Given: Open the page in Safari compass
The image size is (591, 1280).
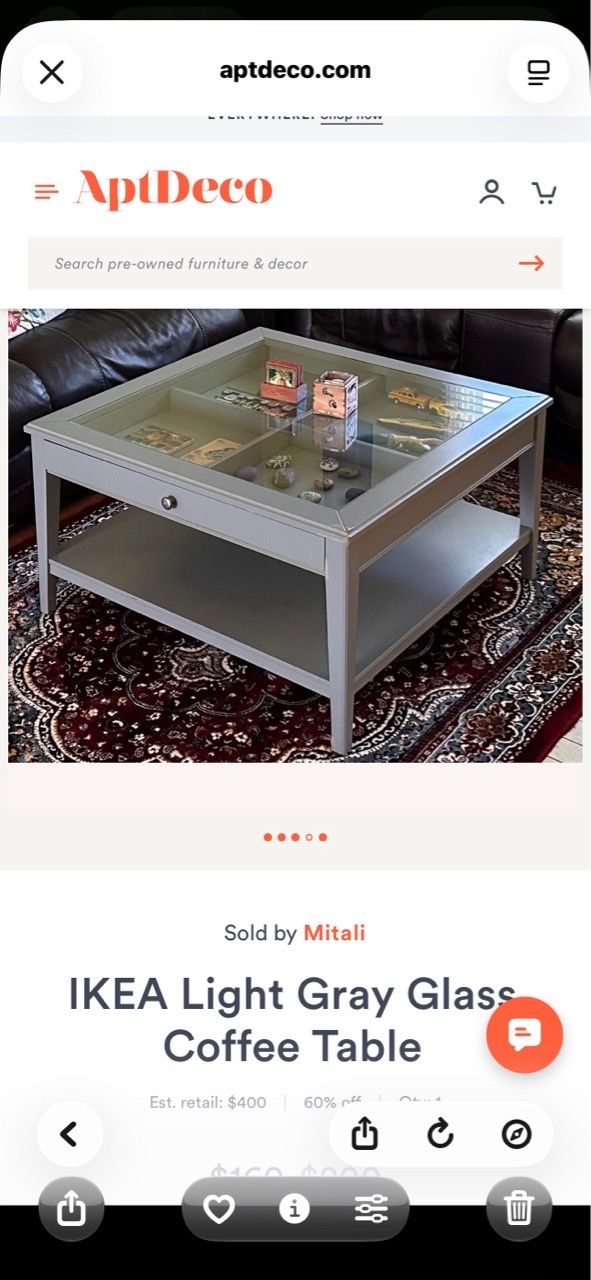Looking at the screenshot, I should point(516,1134).
